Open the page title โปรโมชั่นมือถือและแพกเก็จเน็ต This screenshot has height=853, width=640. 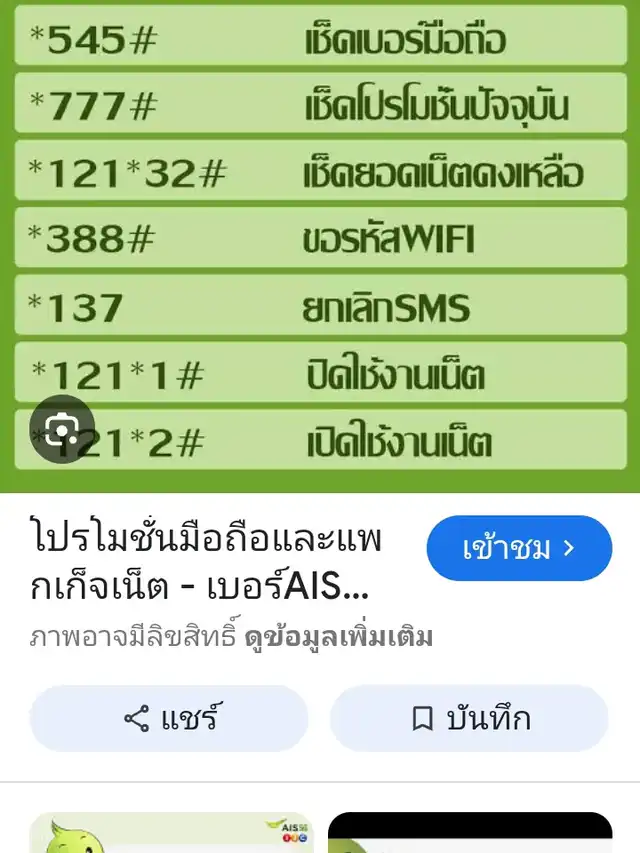click(x=207, y=563)
